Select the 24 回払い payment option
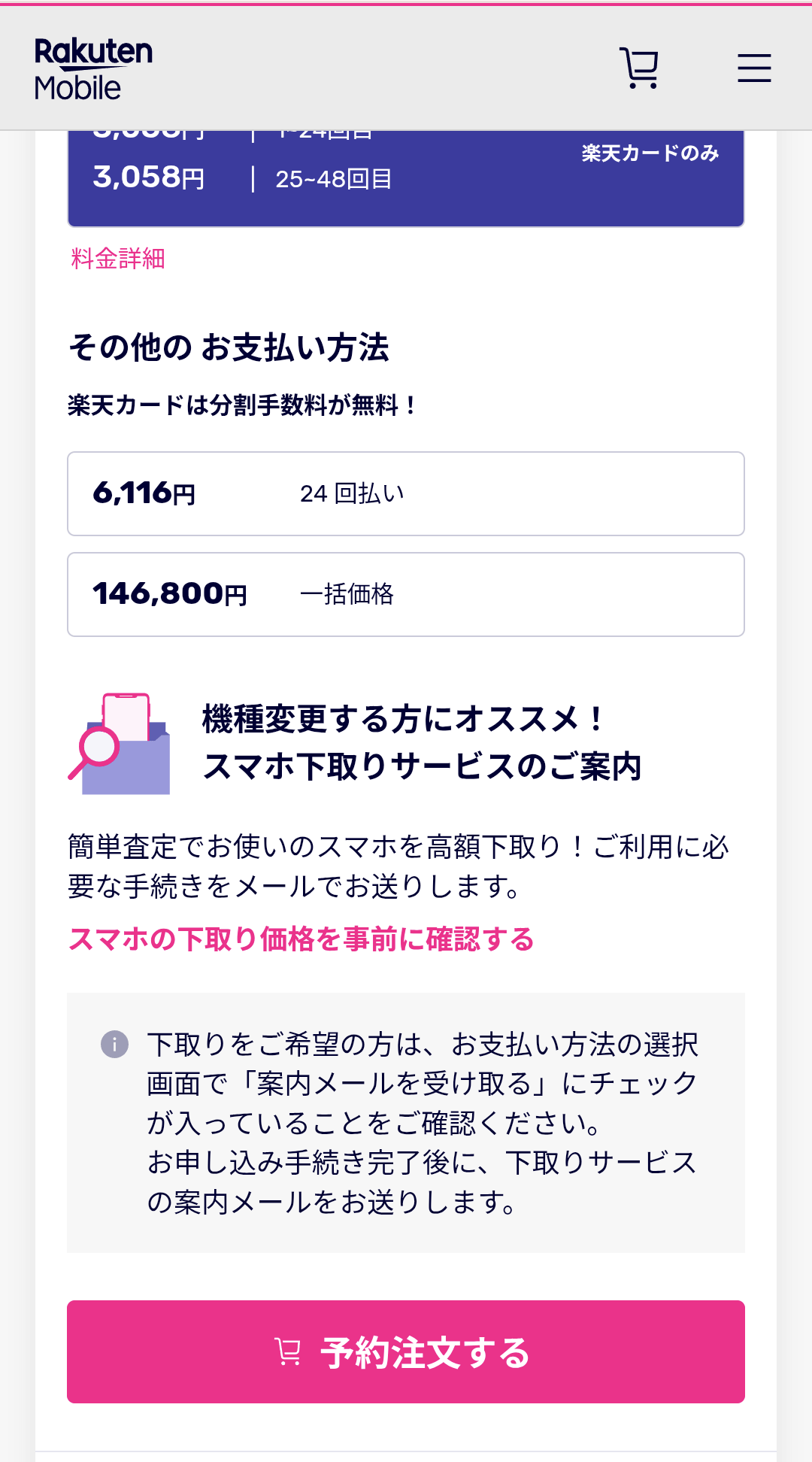The image size is (812, 1462). [406, 494]
